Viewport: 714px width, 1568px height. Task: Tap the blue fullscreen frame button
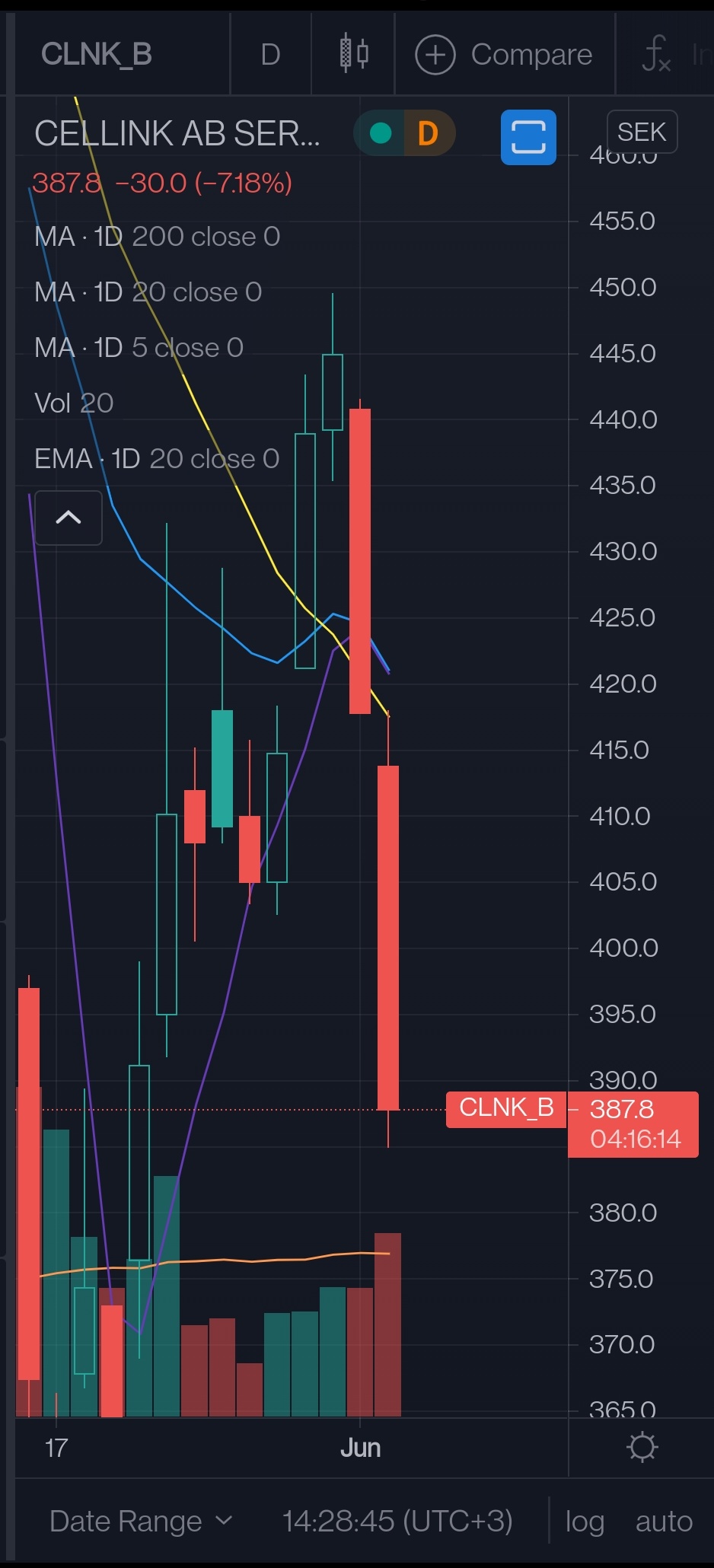528,137
